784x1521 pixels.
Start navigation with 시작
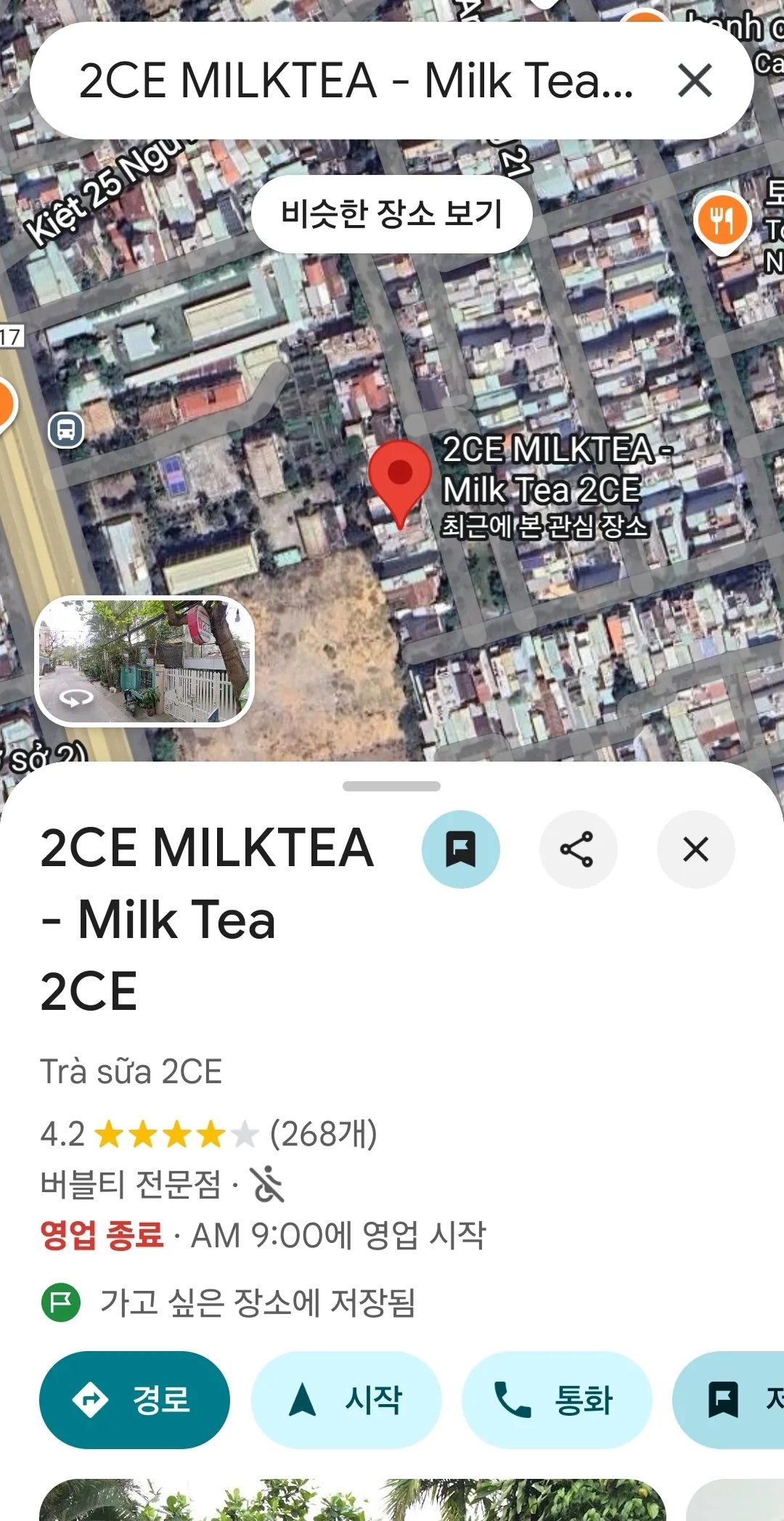pos(346,1400)
